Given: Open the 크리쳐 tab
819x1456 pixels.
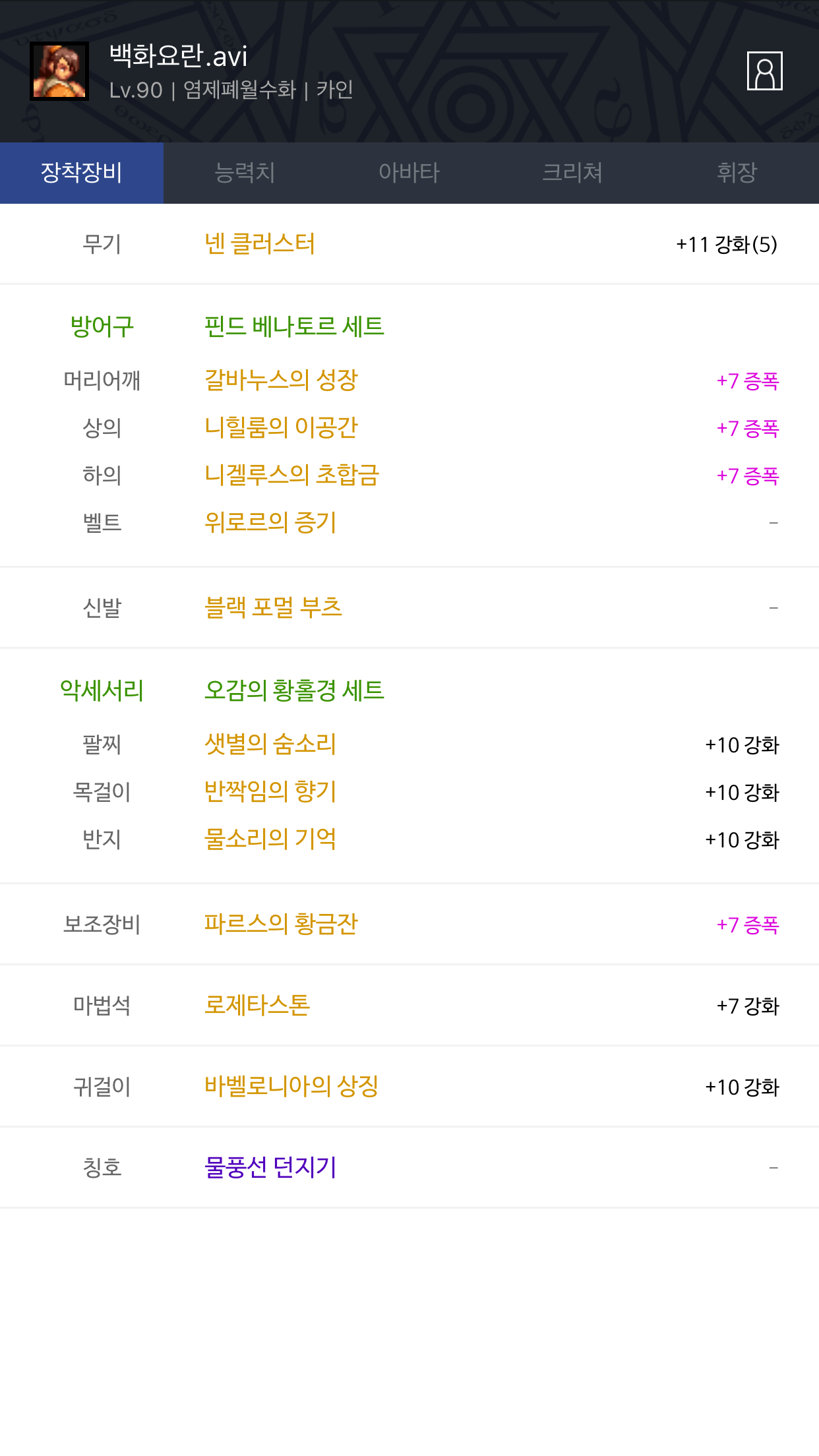Looking at the screenshot, I should point(573,173).
